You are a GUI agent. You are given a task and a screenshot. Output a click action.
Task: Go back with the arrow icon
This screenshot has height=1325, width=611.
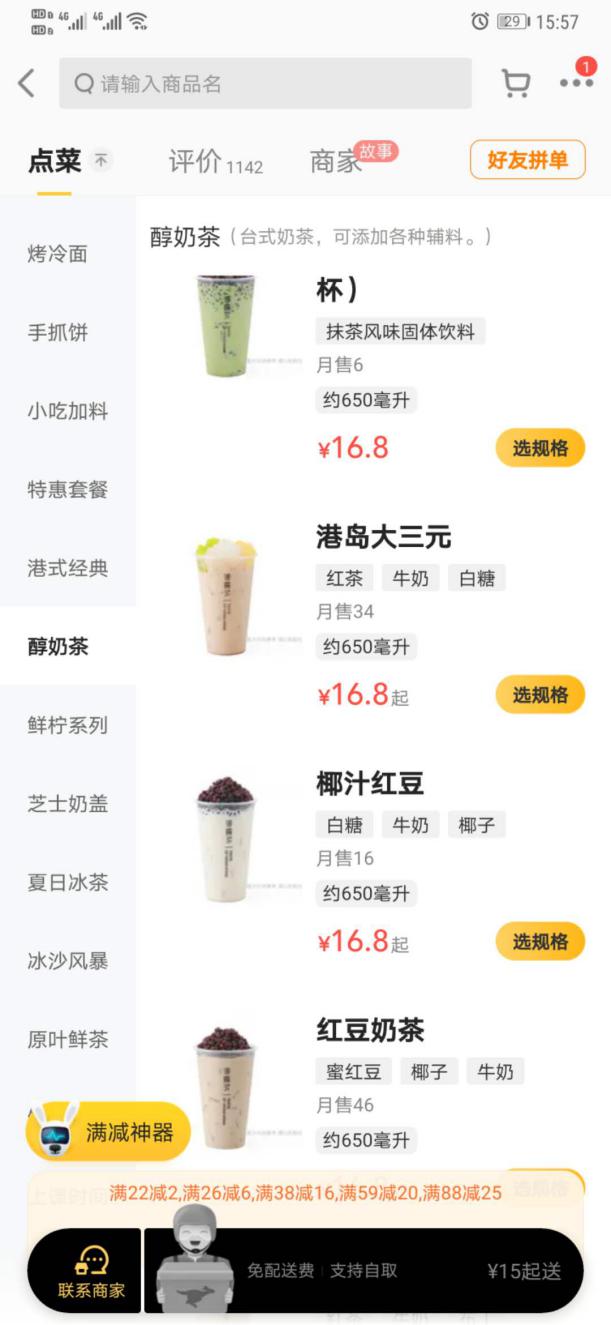(27, 84)
